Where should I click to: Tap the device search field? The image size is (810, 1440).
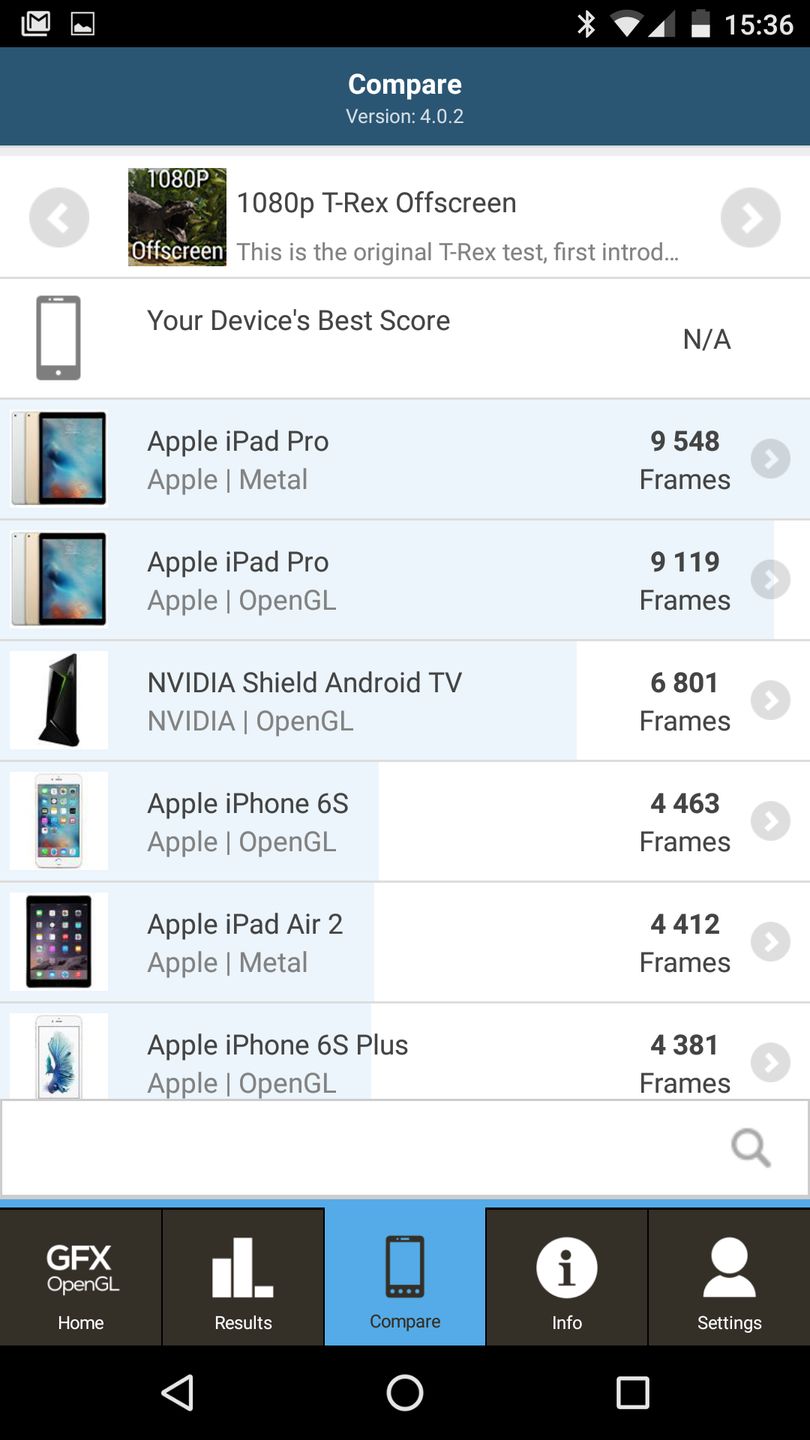pos(360,1147)
